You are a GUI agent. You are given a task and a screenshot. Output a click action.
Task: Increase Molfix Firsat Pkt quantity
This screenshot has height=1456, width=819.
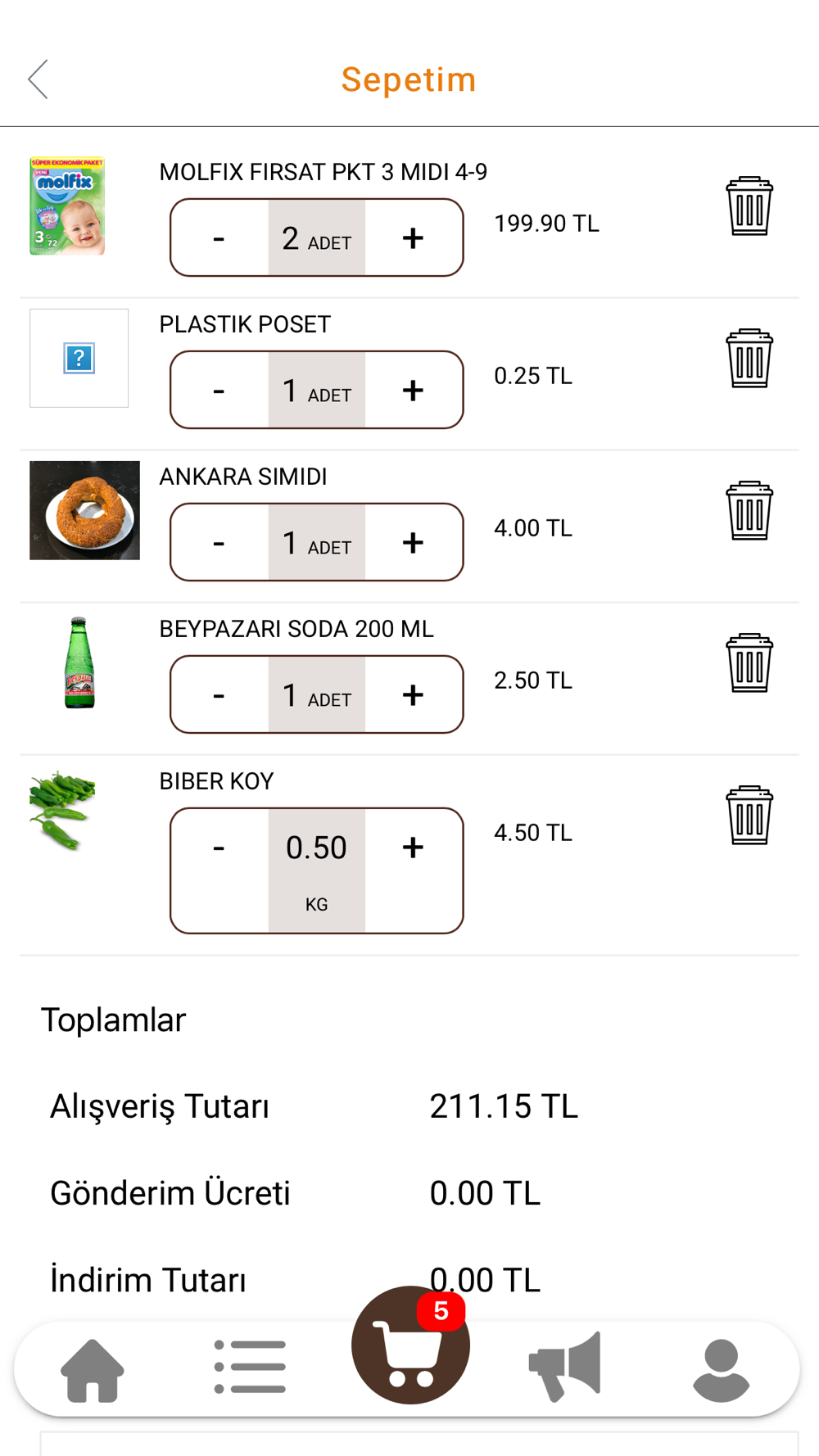click(413, 238)
